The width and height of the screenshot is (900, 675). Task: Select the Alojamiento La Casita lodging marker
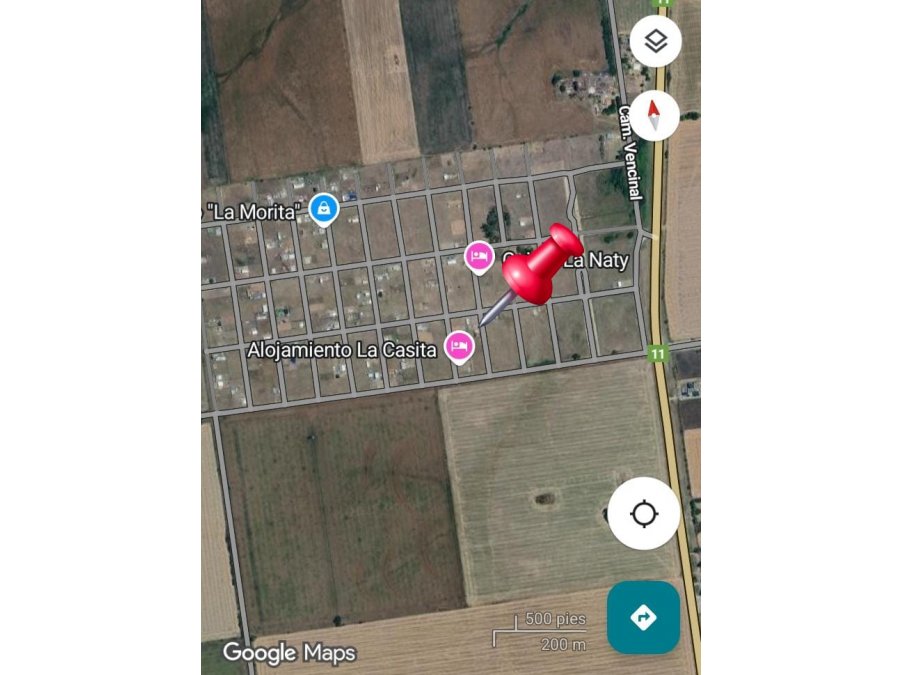pos(459,346)
